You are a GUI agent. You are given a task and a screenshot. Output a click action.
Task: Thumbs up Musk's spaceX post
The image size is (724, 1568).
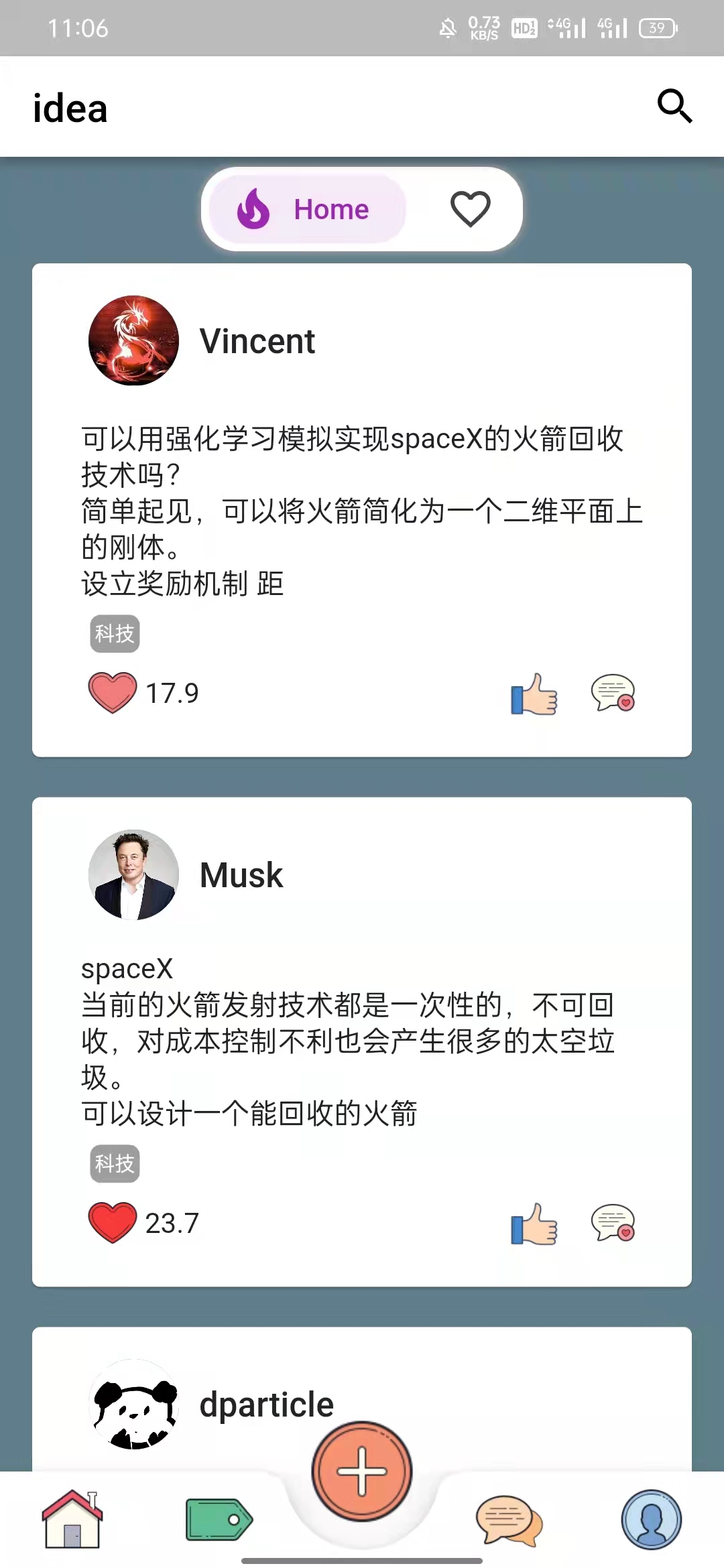click(534, 1224)
